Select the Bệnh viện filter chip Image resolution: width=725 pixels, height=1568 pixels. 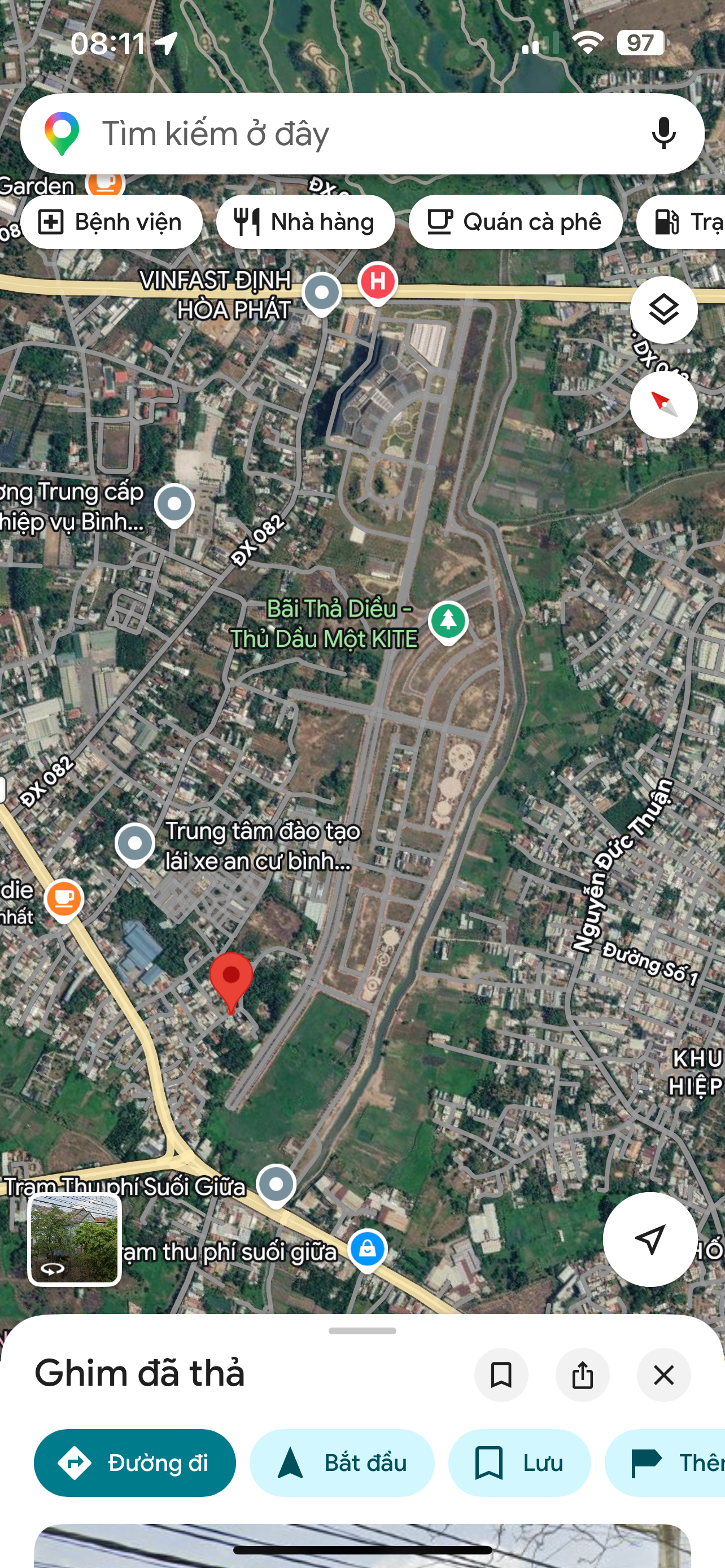111,222
